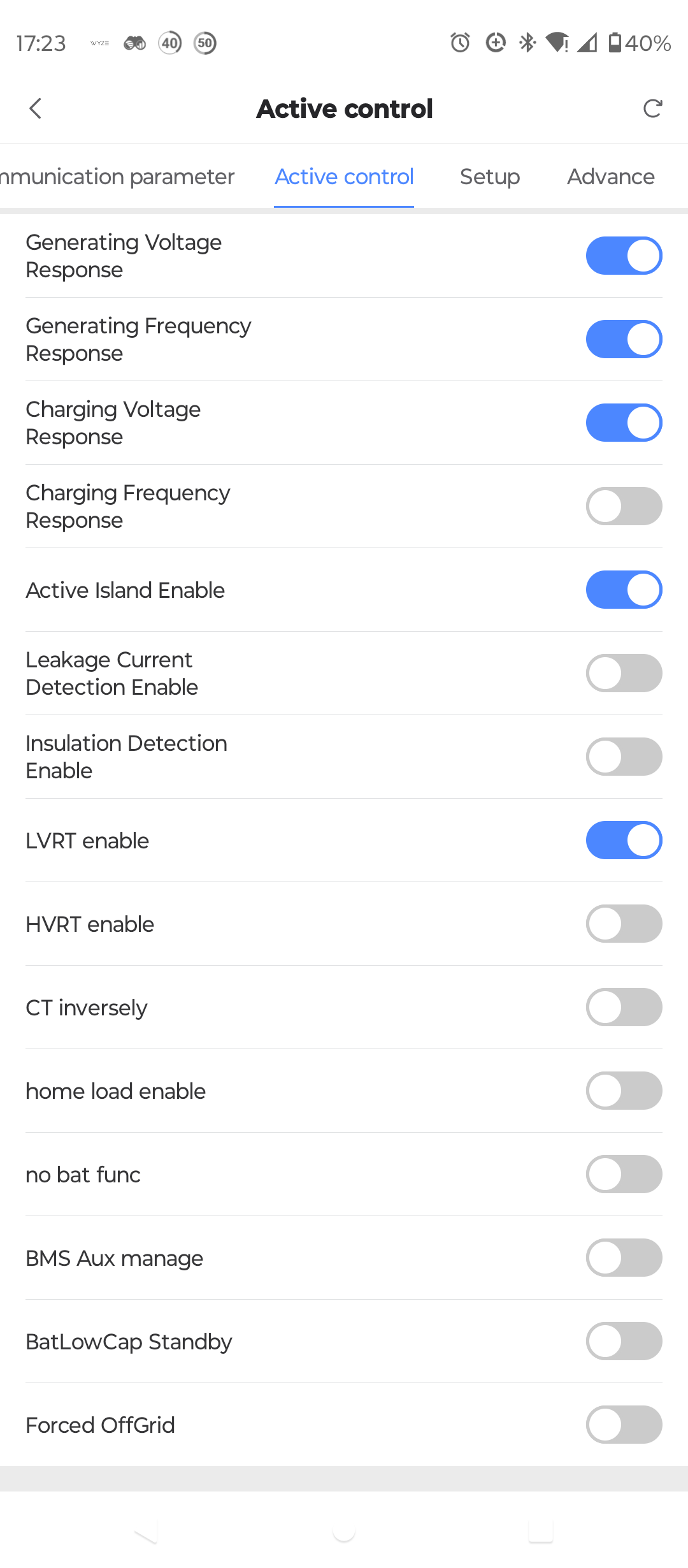Image resolution: width=688 pixels, height=1568 pixels.
Task: Turn off Generating Voltage Response
Action: [624, 256]
